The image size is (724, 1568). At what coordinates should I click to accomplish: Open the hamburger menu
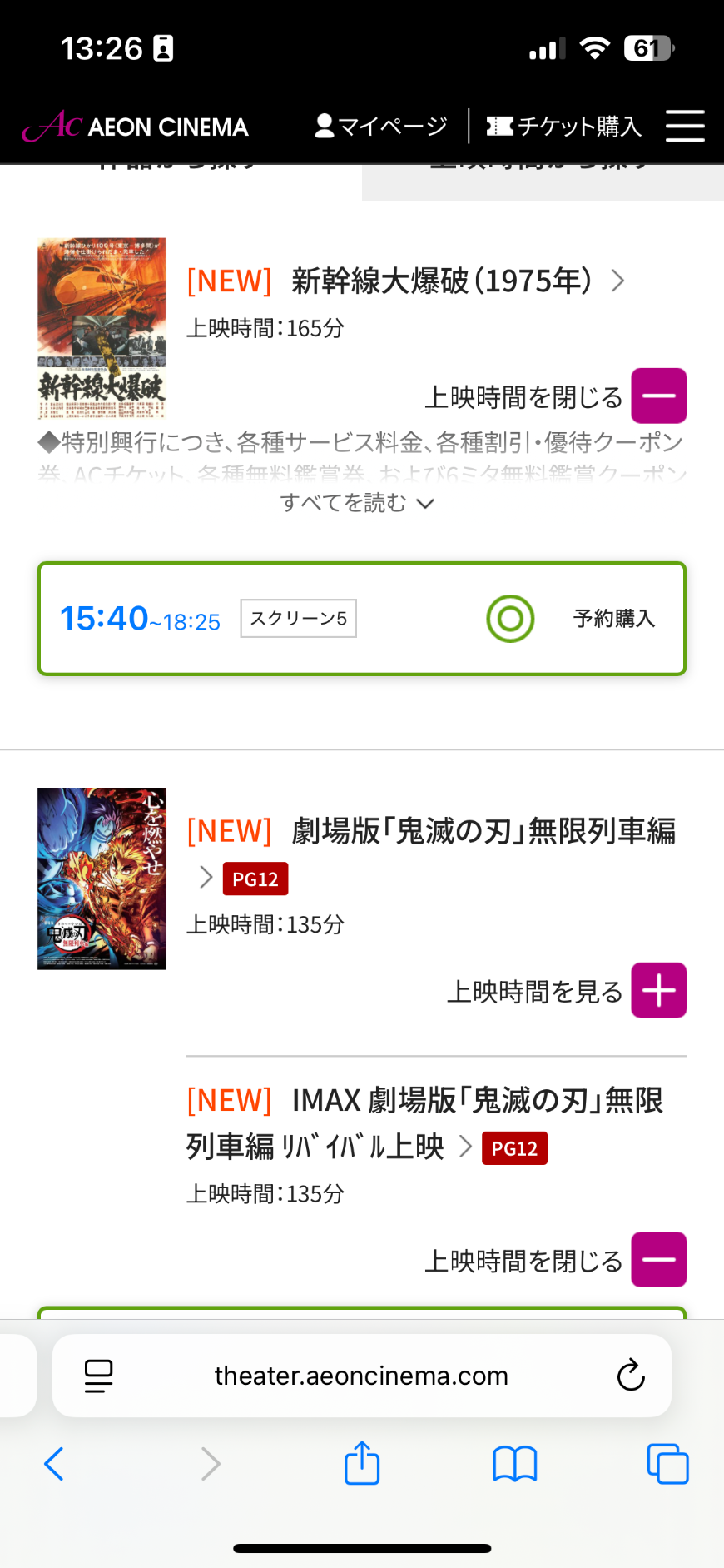coord(685,126)
